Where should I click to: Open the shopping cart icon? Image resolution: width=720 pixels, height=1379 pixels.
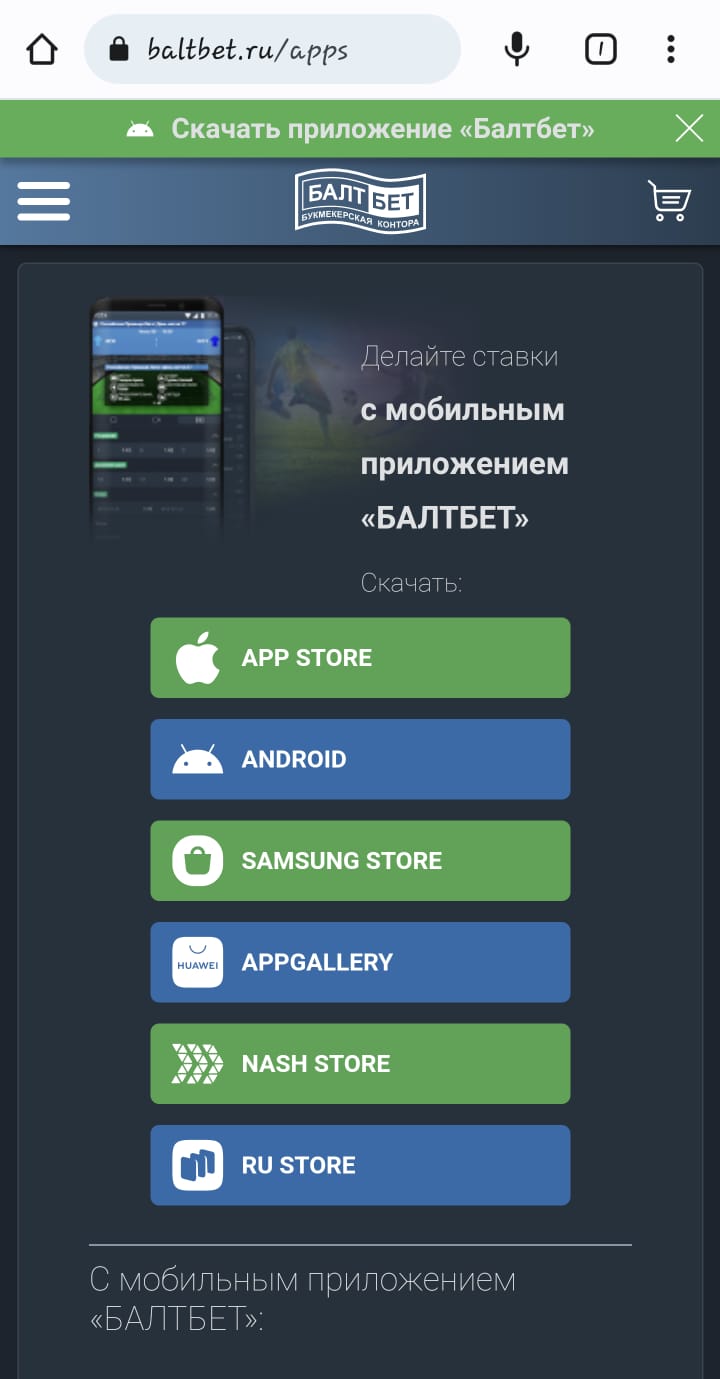[x=669, y=201]
